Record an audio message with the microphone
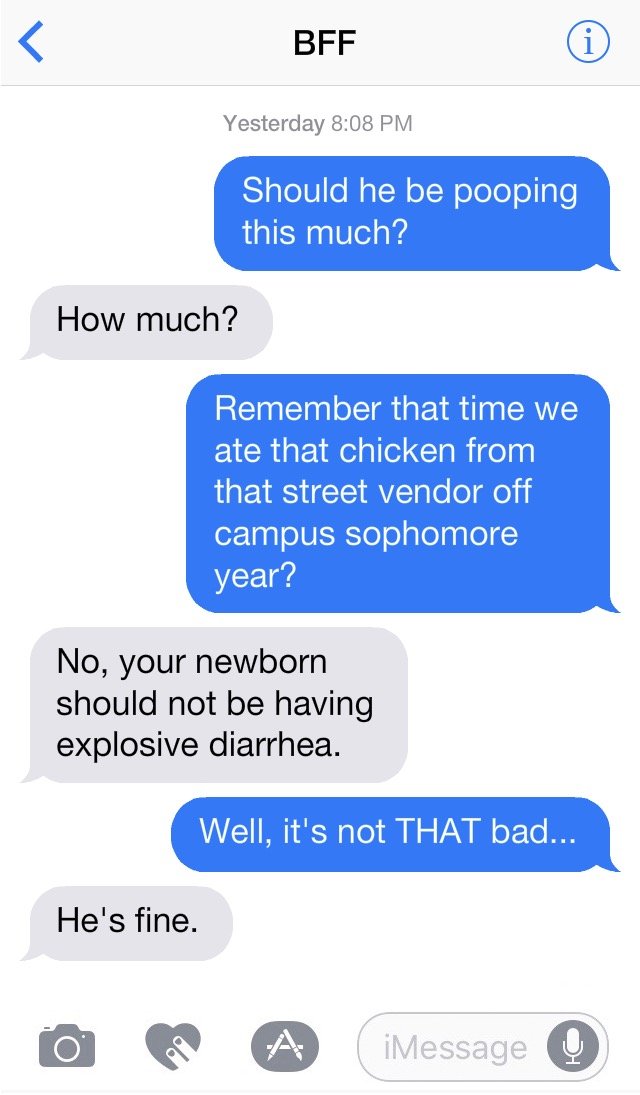 [573, 1047]
